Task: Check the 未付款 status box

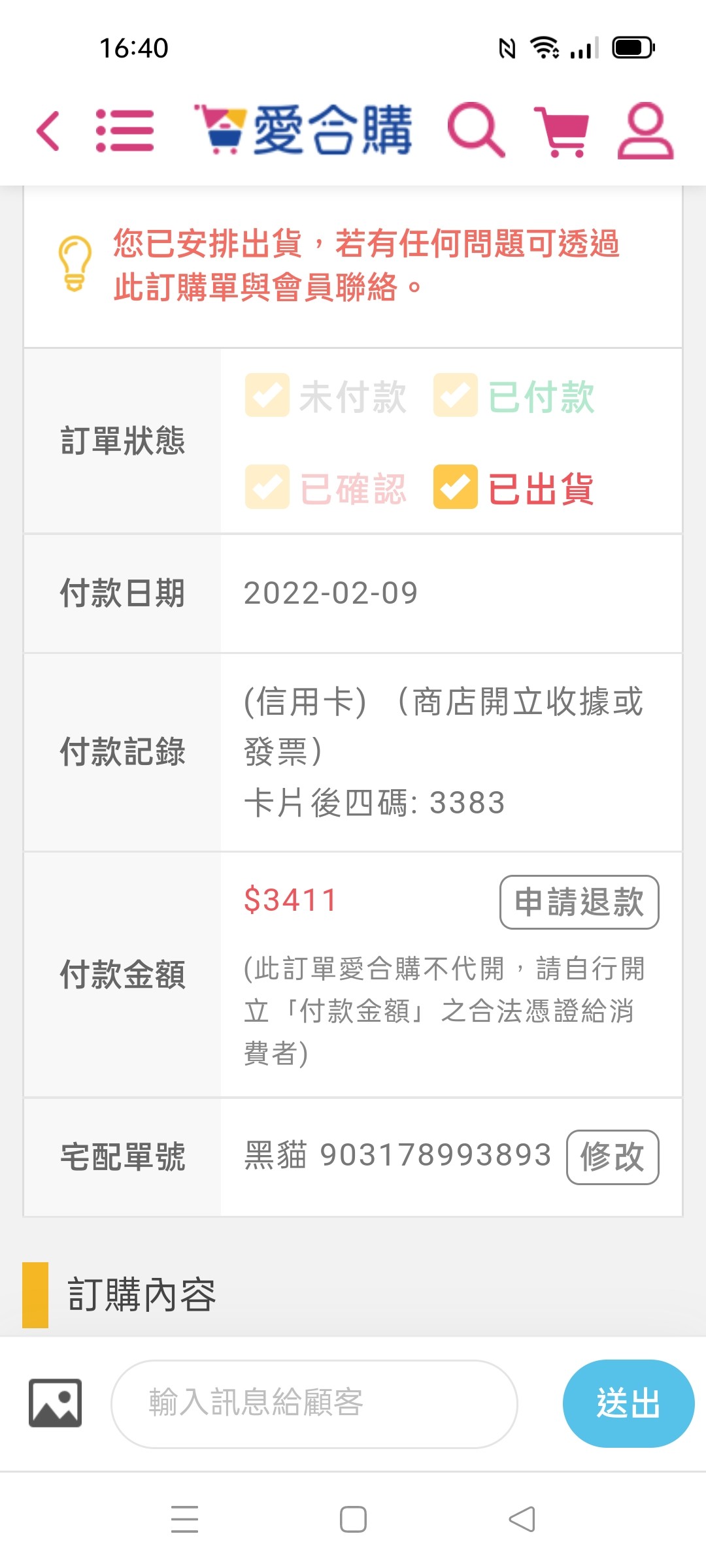Action: point(267,395)
